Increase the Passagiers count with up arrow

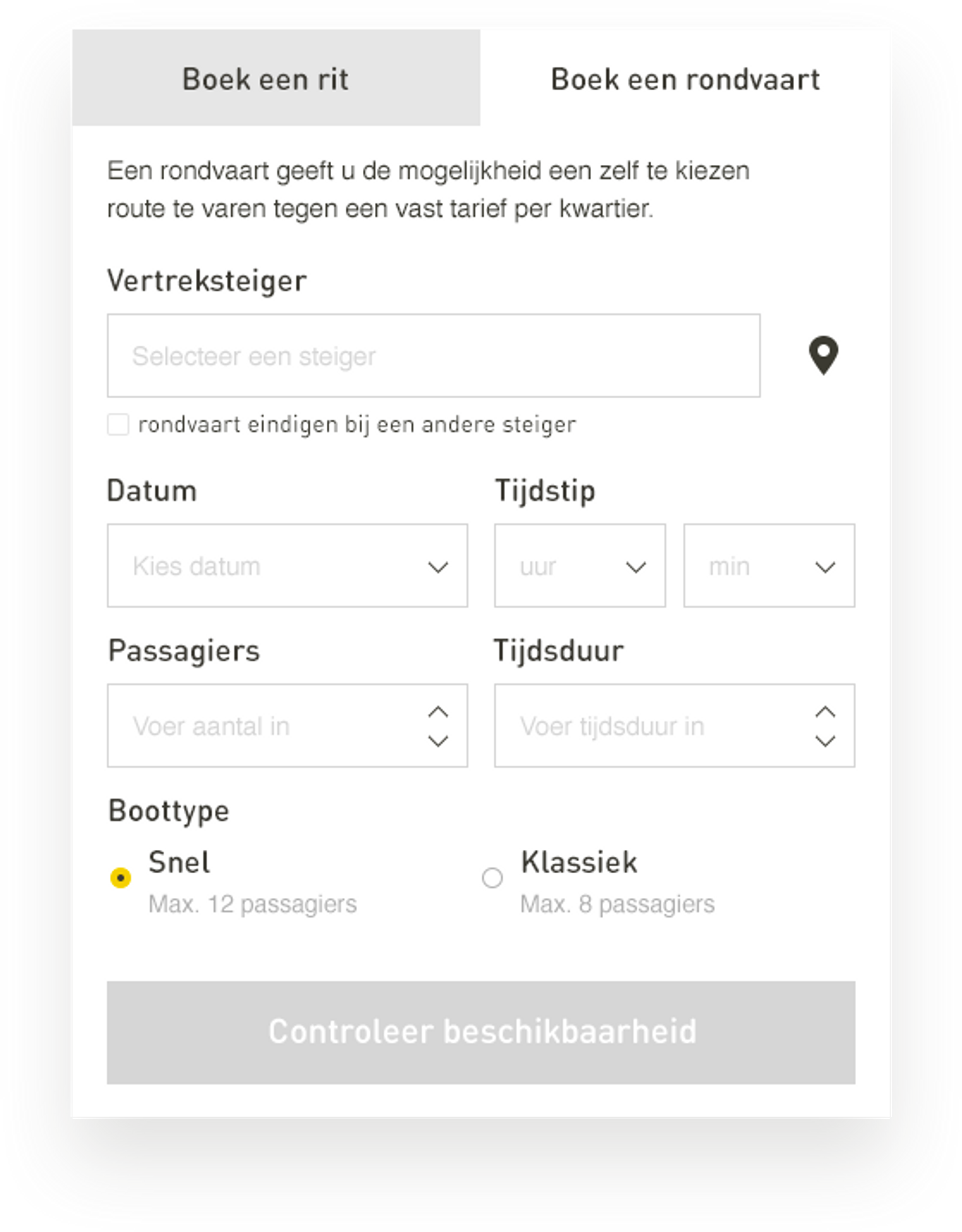click(x=438, y=712)
